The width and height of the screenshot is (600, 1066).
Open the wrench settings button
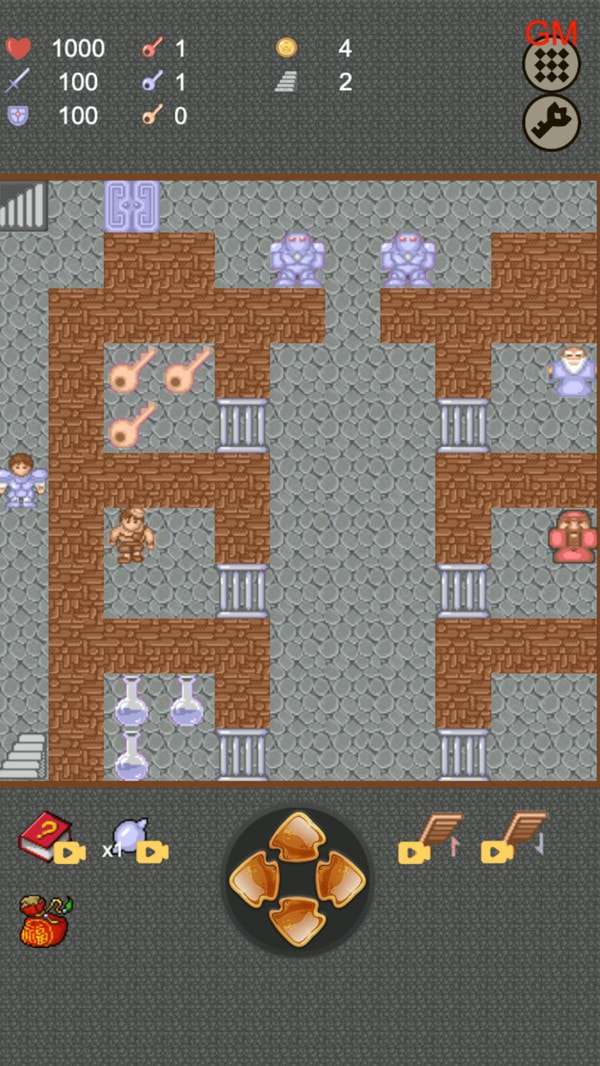551,122
